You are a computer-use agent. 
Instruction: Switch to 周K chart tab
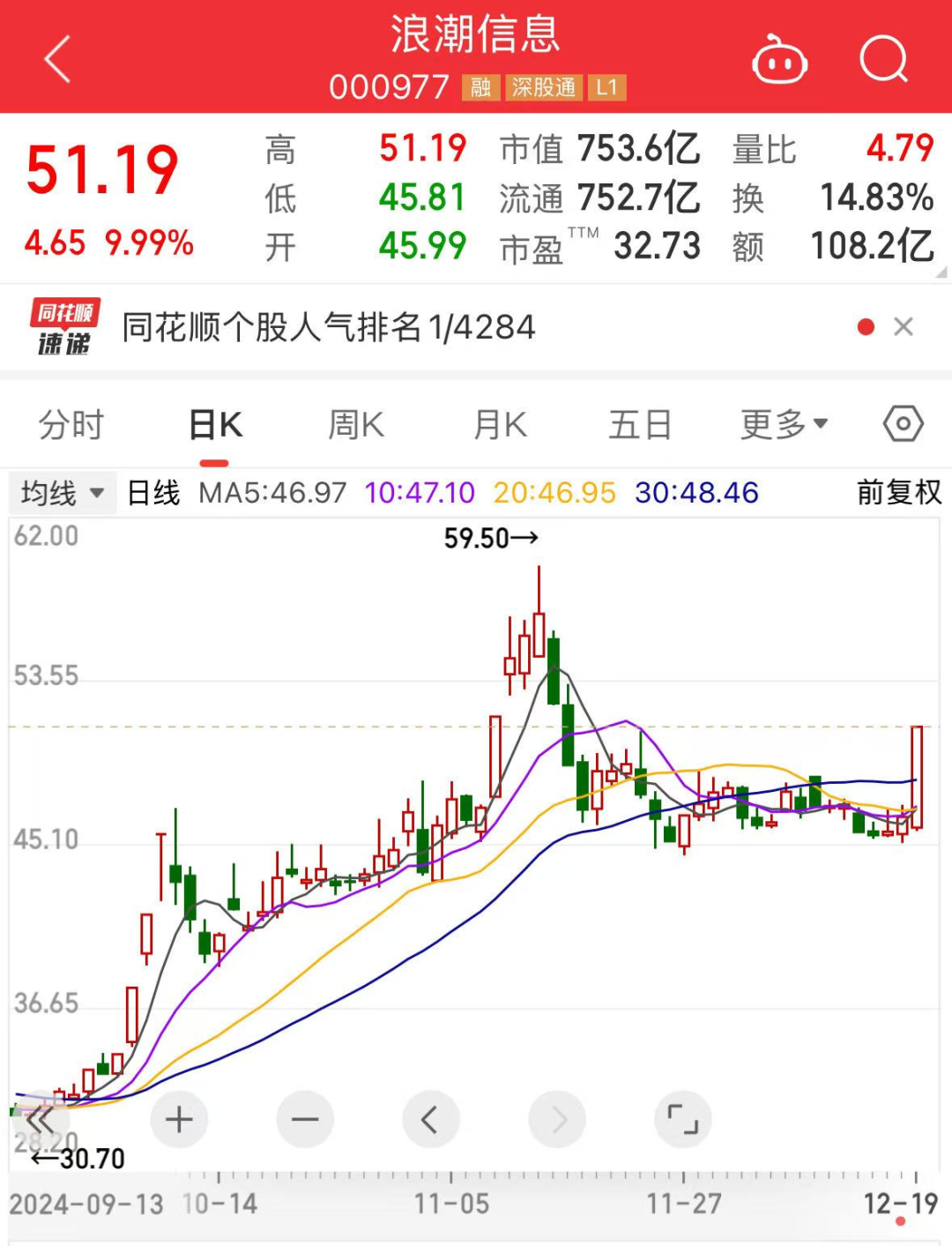(356, 425)
